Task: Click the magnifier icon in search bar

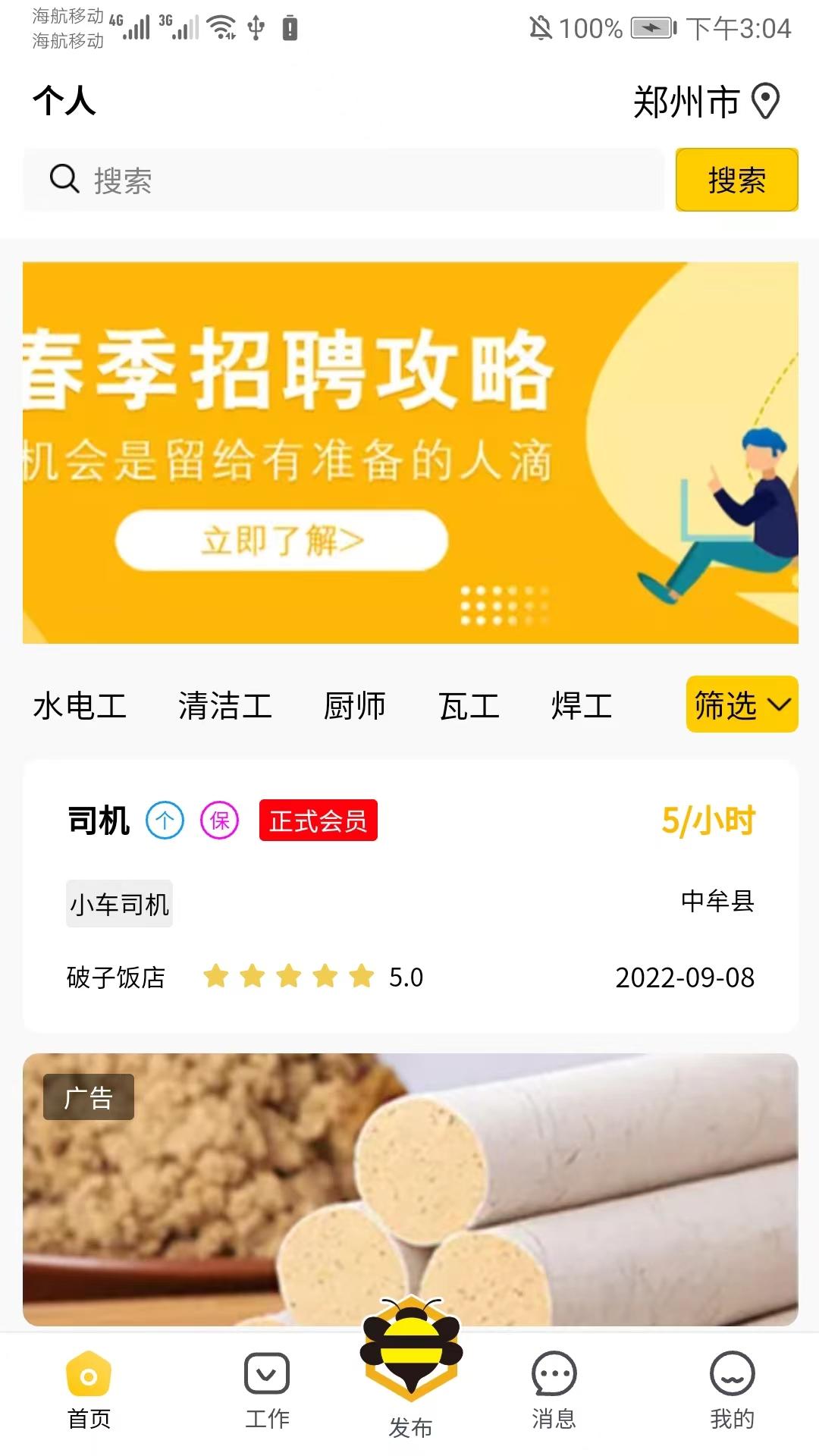Action: (64, 180)
